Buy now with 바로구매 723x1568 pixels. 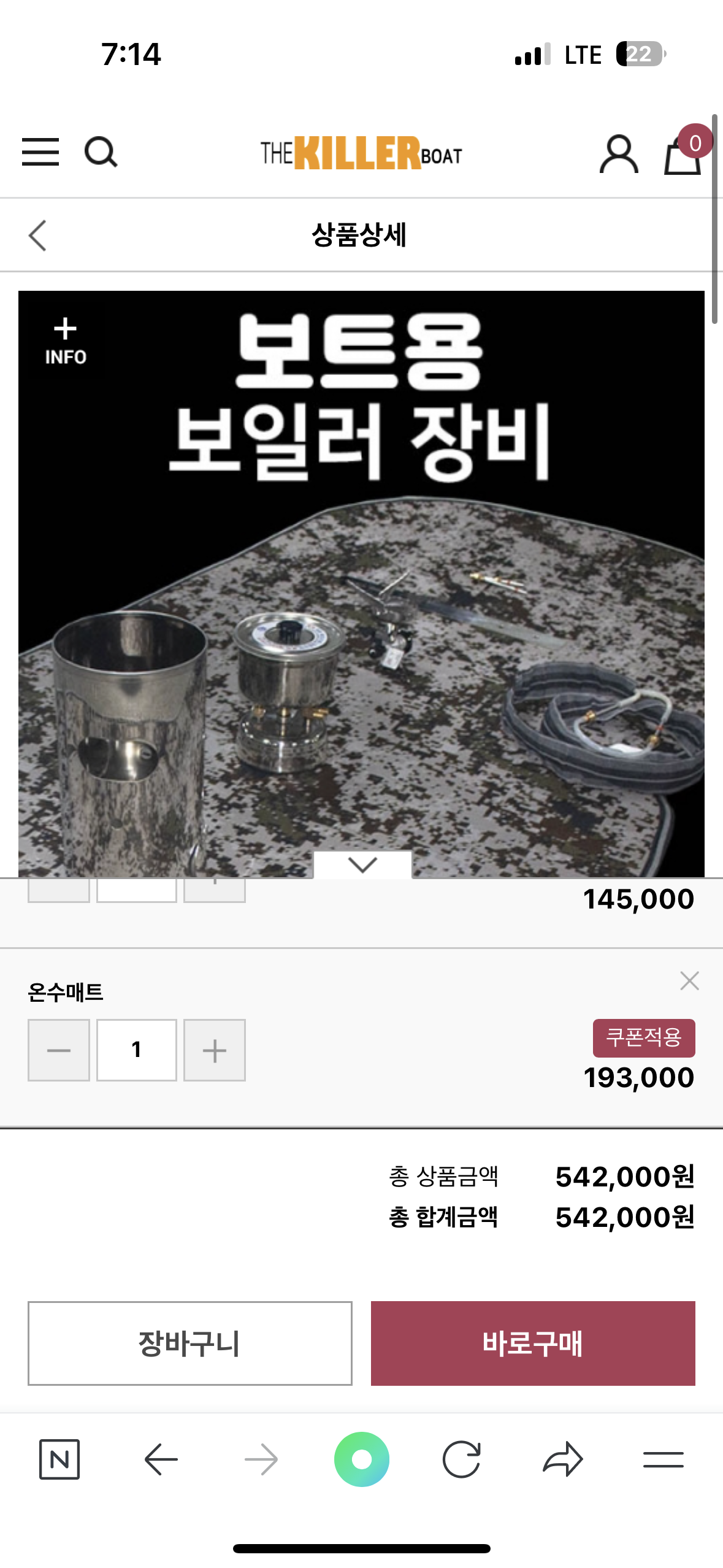point(533,1343)
